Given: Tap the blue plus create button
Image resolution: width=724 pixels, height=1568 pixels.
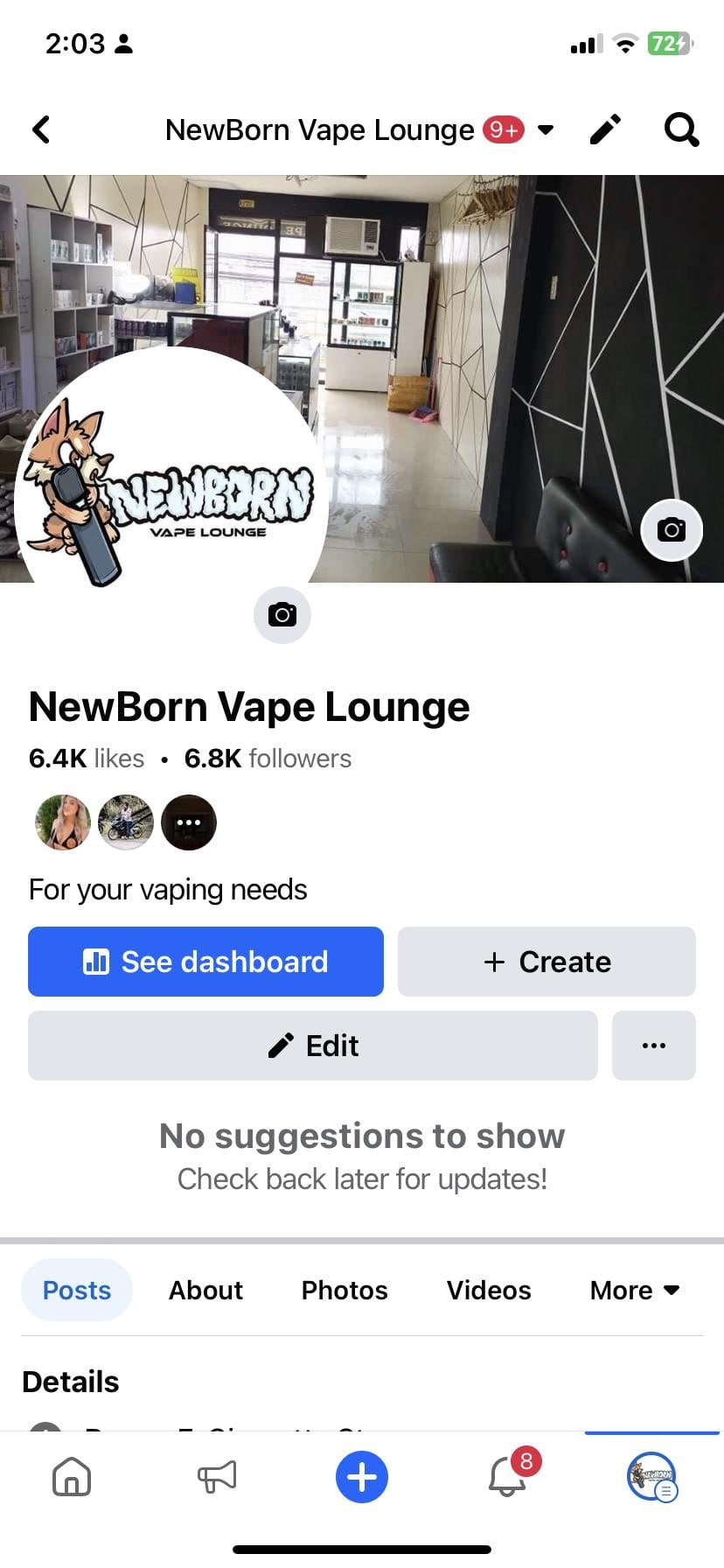Looking at the screenshot, I should pos(362,1477).
